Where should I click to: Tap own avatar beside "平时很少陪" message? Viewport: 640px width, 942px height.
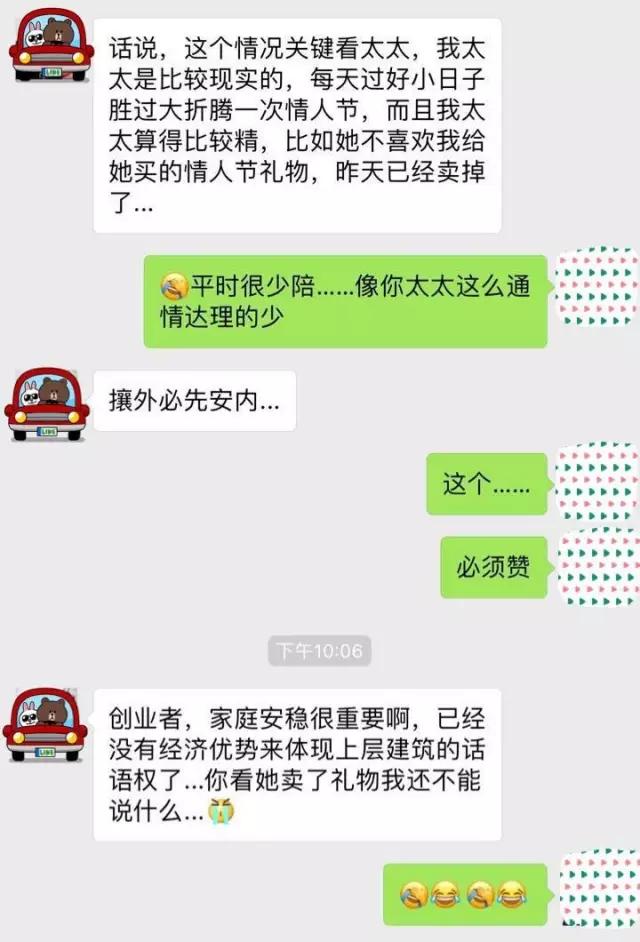click(597, 286)
